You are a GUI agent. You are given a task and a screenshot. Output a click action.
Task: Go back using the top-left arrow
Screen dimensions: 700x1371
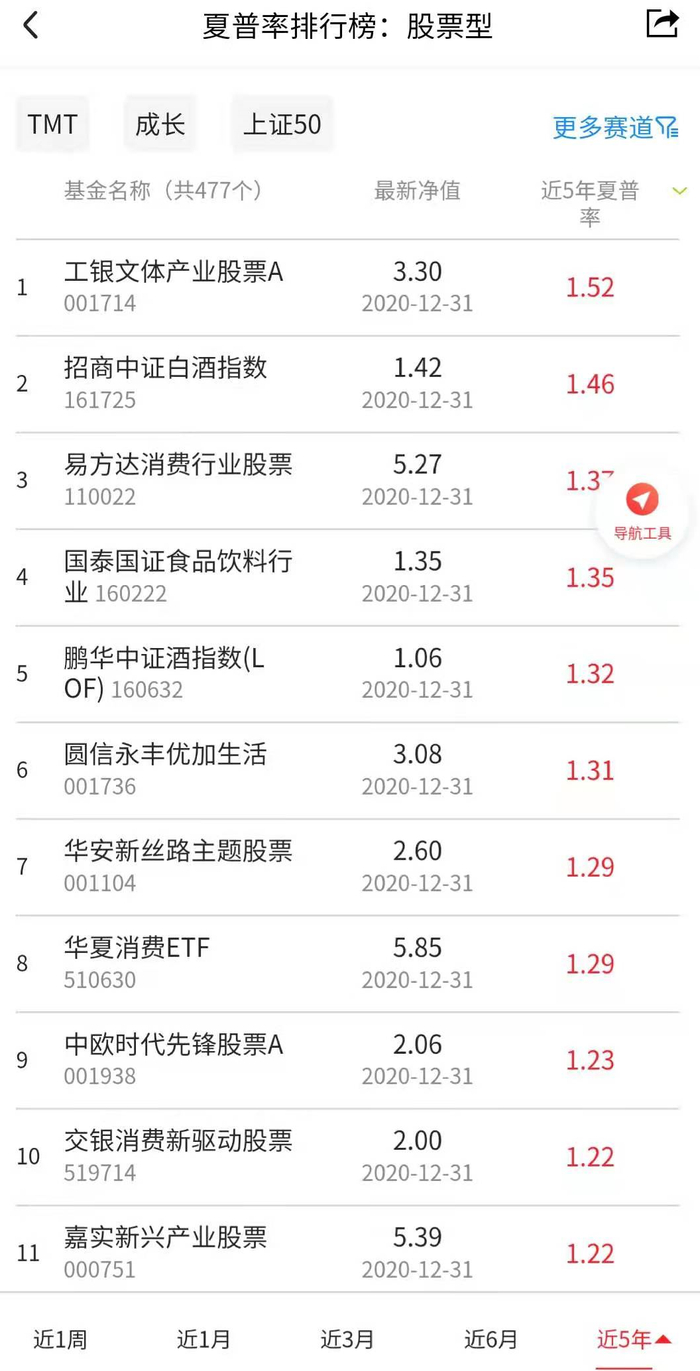coord(31,25)
